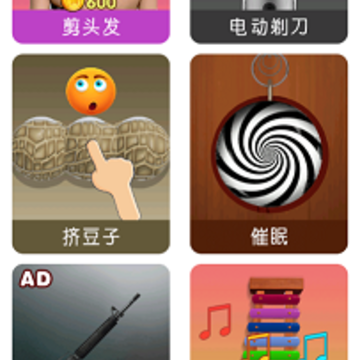Tap the rifle card marked AD
The width and height of the screenshot is (360, 360).
91,312
